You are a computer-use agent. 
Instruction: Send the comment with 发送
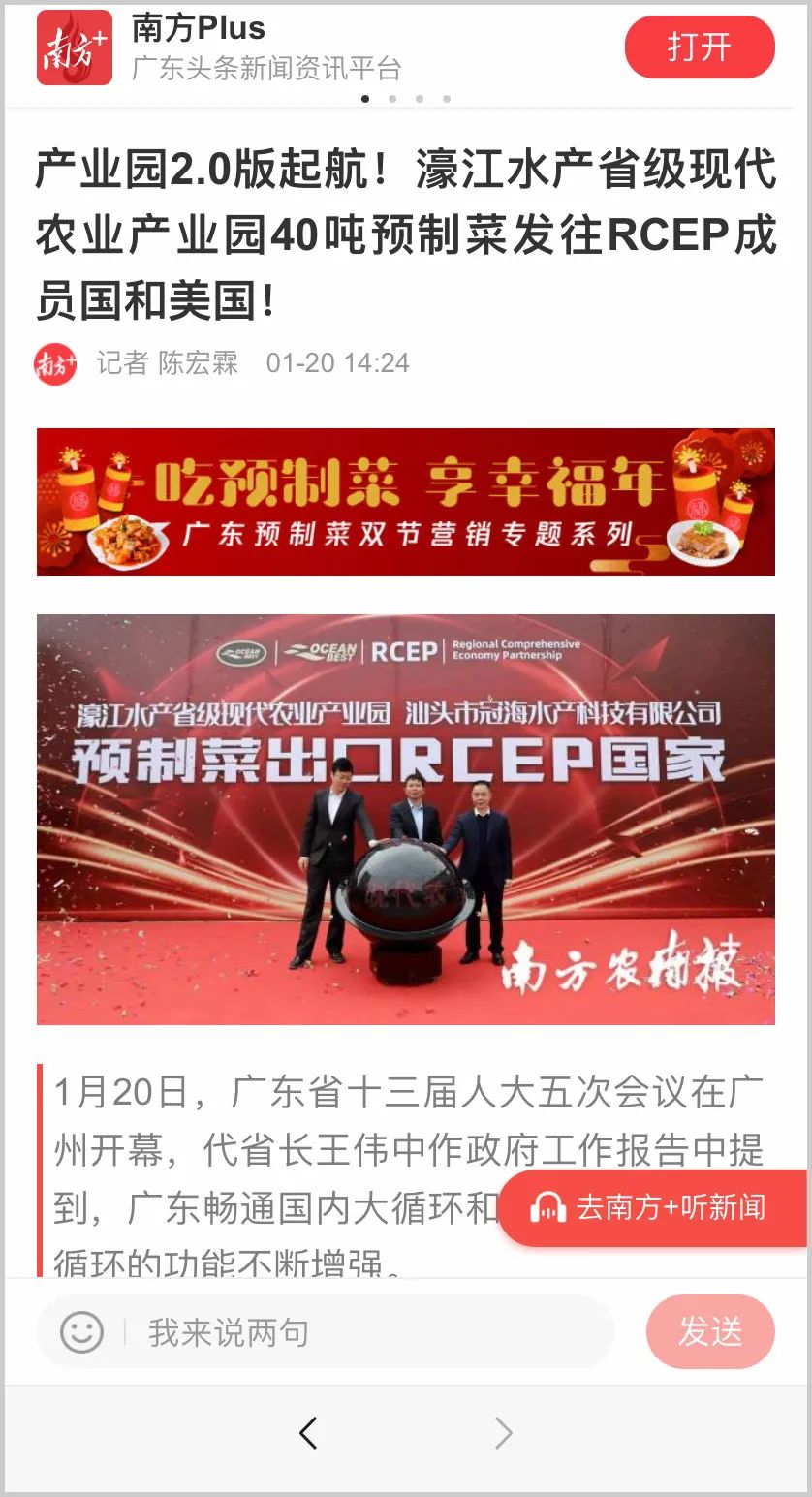[709, 1331]
